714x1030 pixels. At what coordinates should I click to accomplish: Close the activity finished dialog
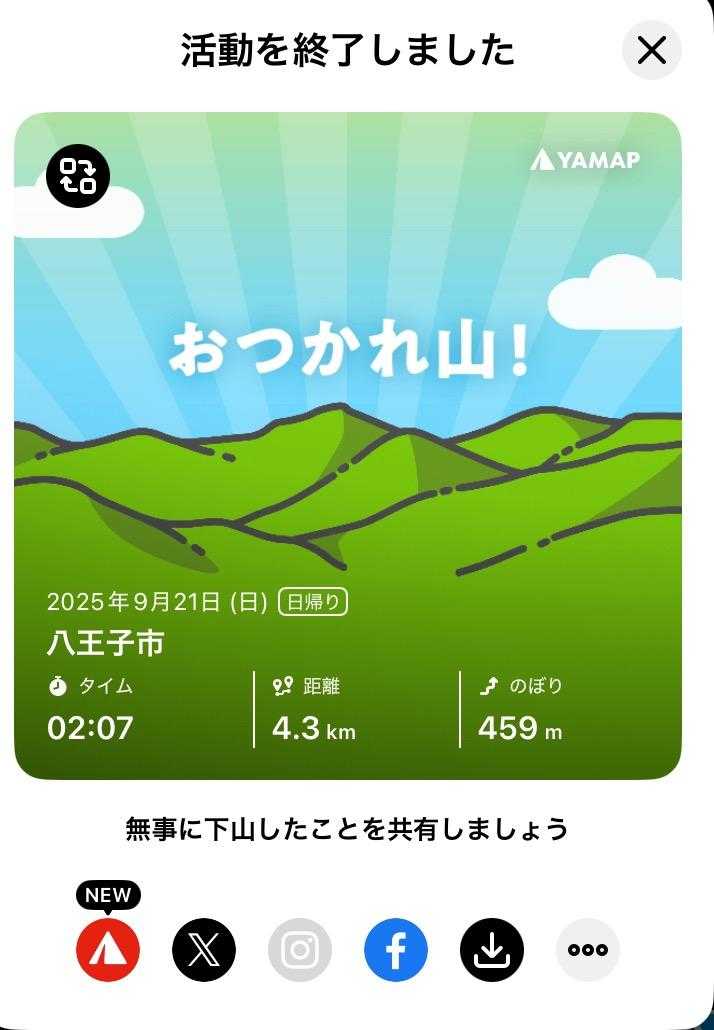coord(651,50)
